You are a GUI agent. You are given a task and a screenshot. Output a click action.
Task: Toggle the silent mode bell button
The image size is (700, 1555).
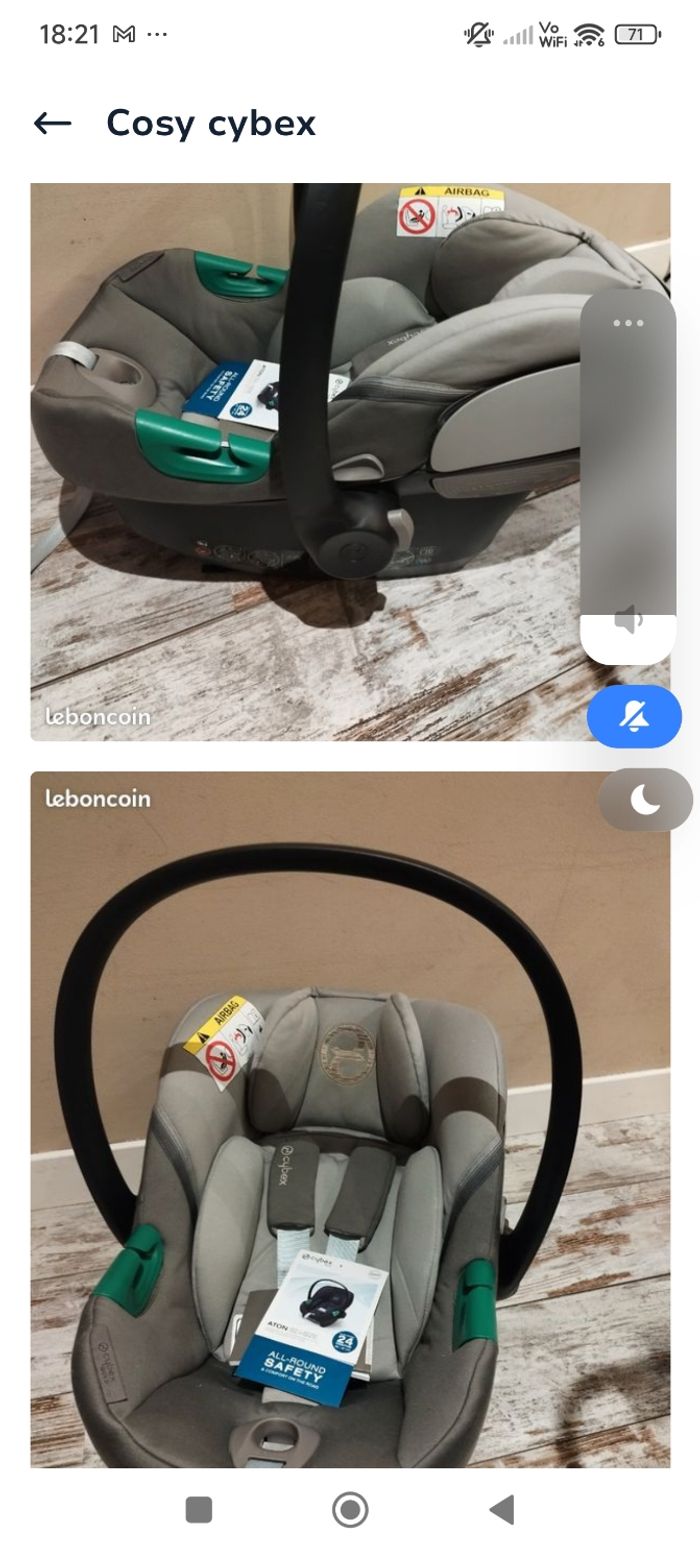(x=634, y=717)
